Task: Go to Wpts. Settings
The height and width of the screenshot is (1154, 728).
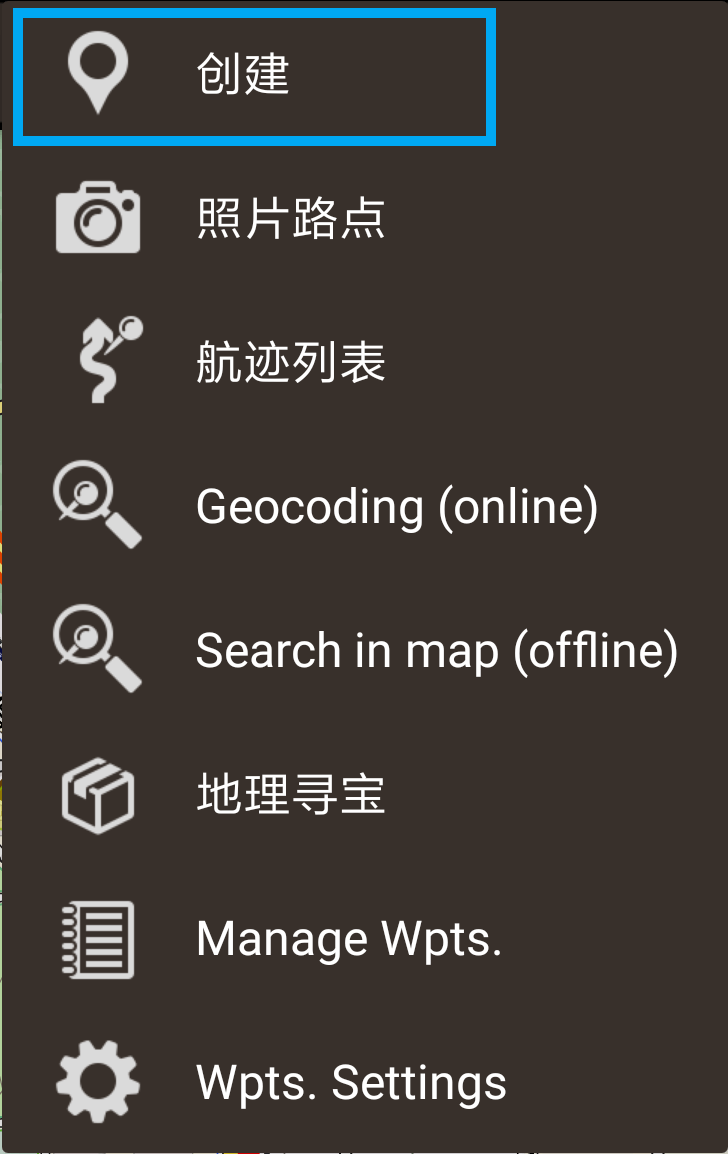Action: click(x=351, y=1083)
